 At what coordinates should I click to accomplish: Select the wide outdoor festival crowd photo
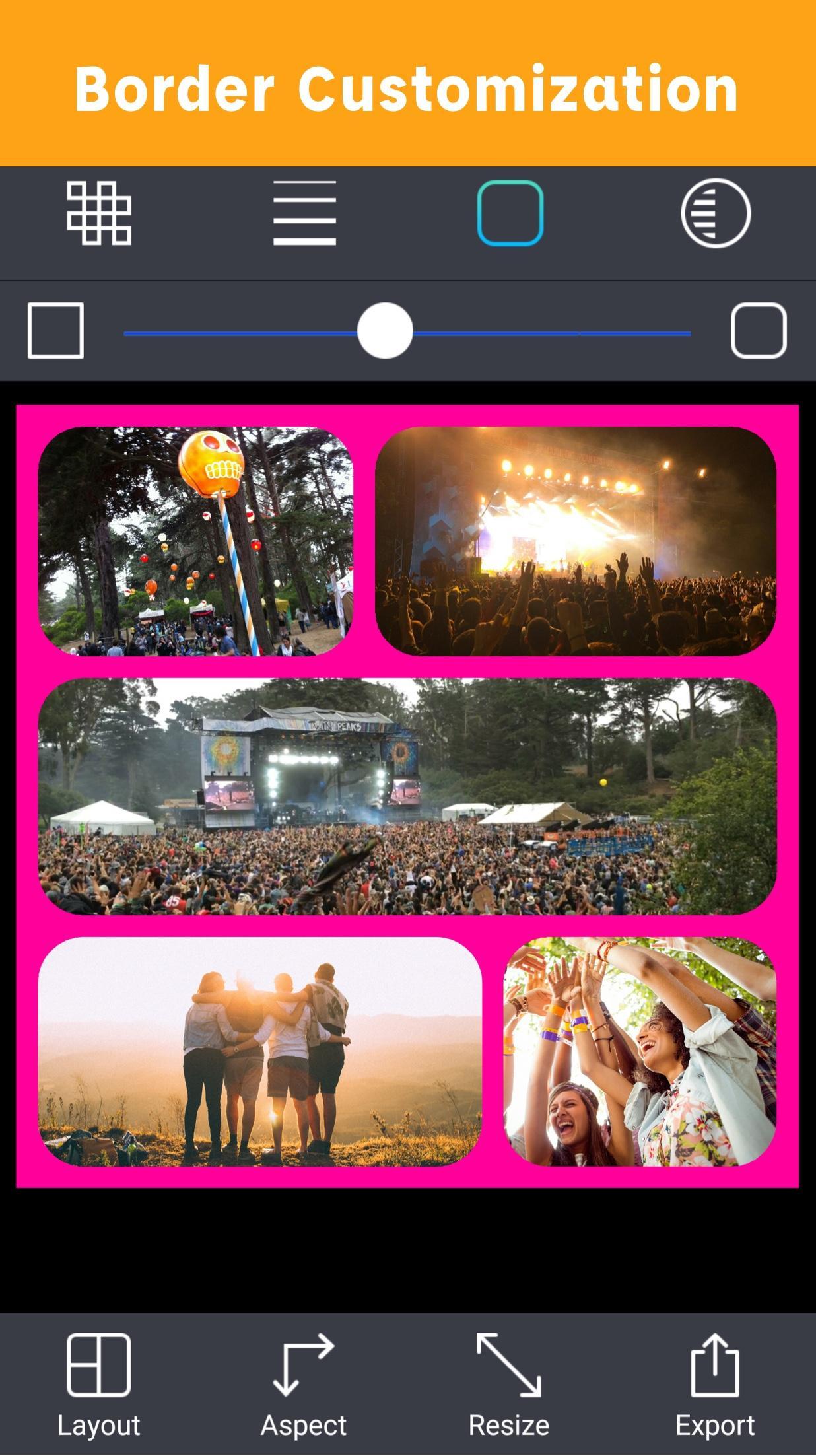[407, 796]
